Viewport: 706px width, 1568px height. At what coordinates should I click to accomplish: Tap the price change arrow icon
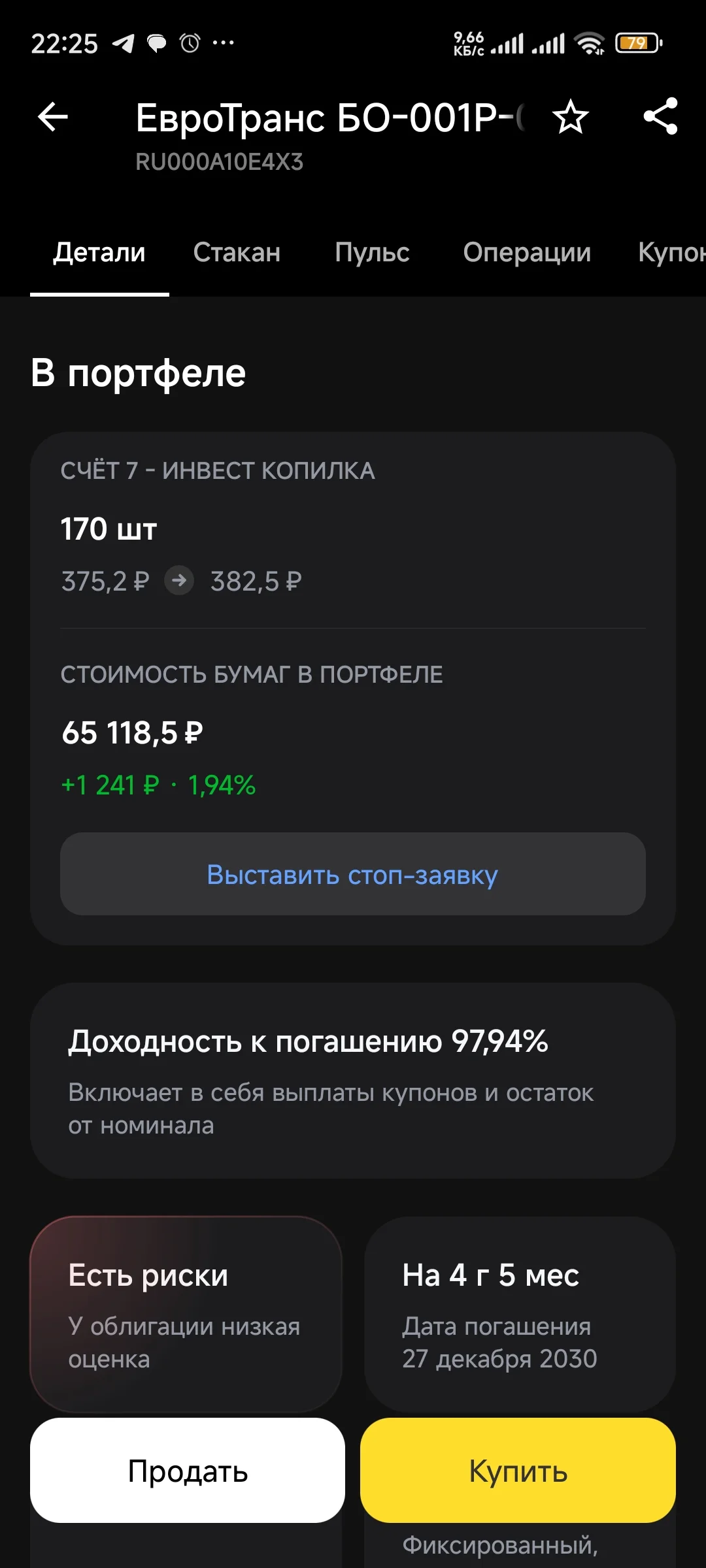(x=179, y=580)
